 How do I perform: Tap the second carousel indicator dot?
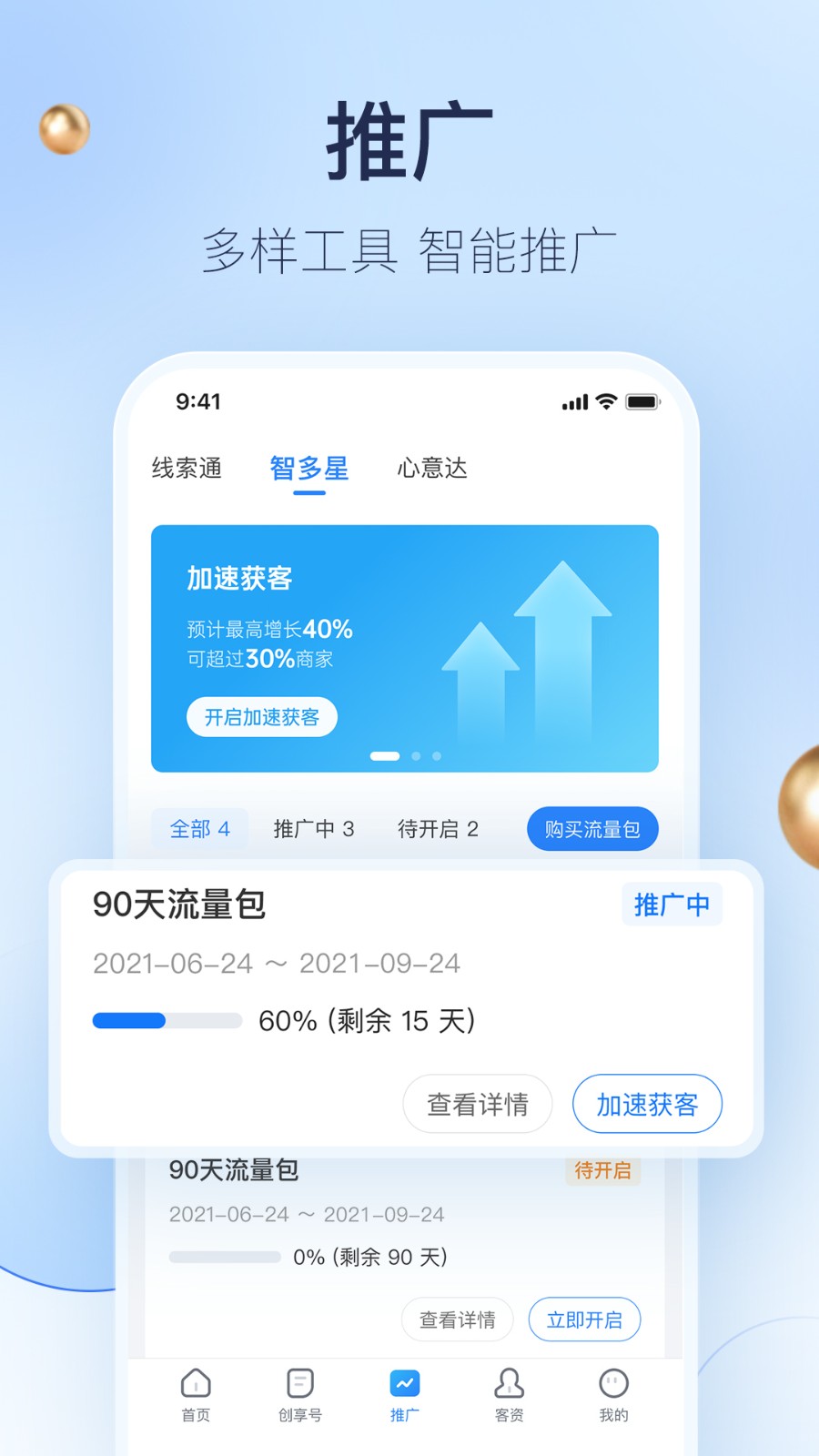tap(416, 755)
